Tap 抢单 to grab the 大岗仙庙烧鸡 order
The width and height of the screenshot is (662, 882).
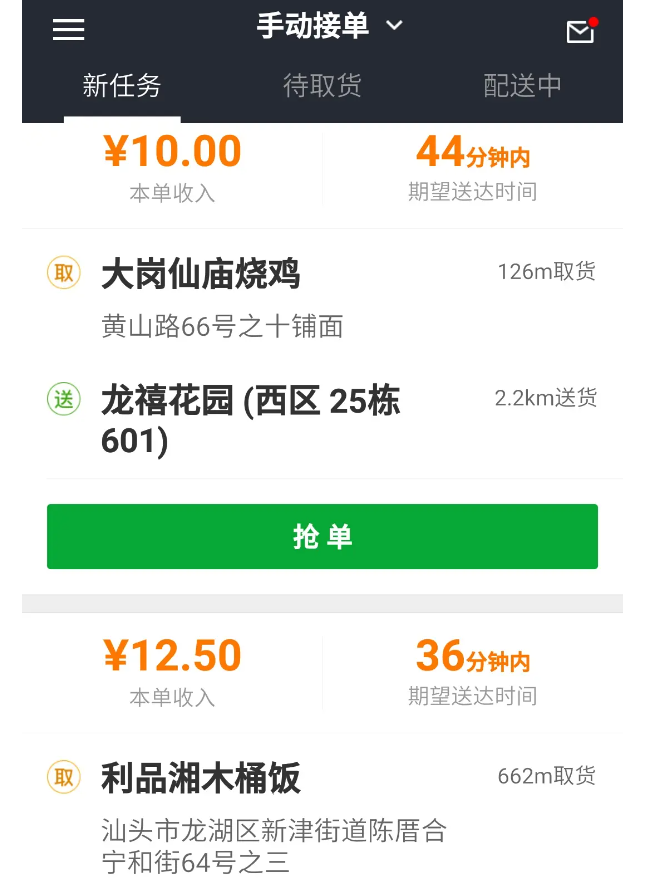[322, 537]
